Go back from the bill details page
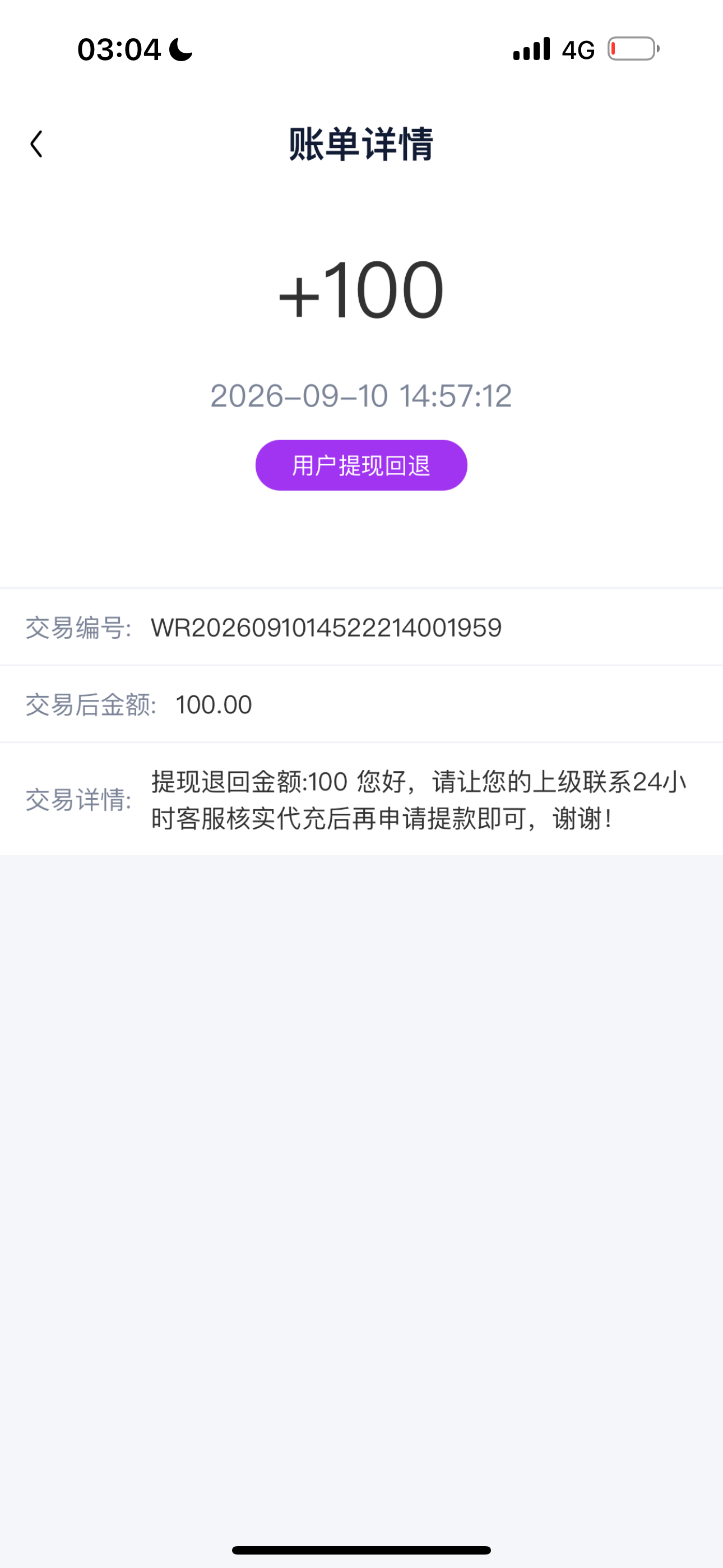 (x=36, y=144)
